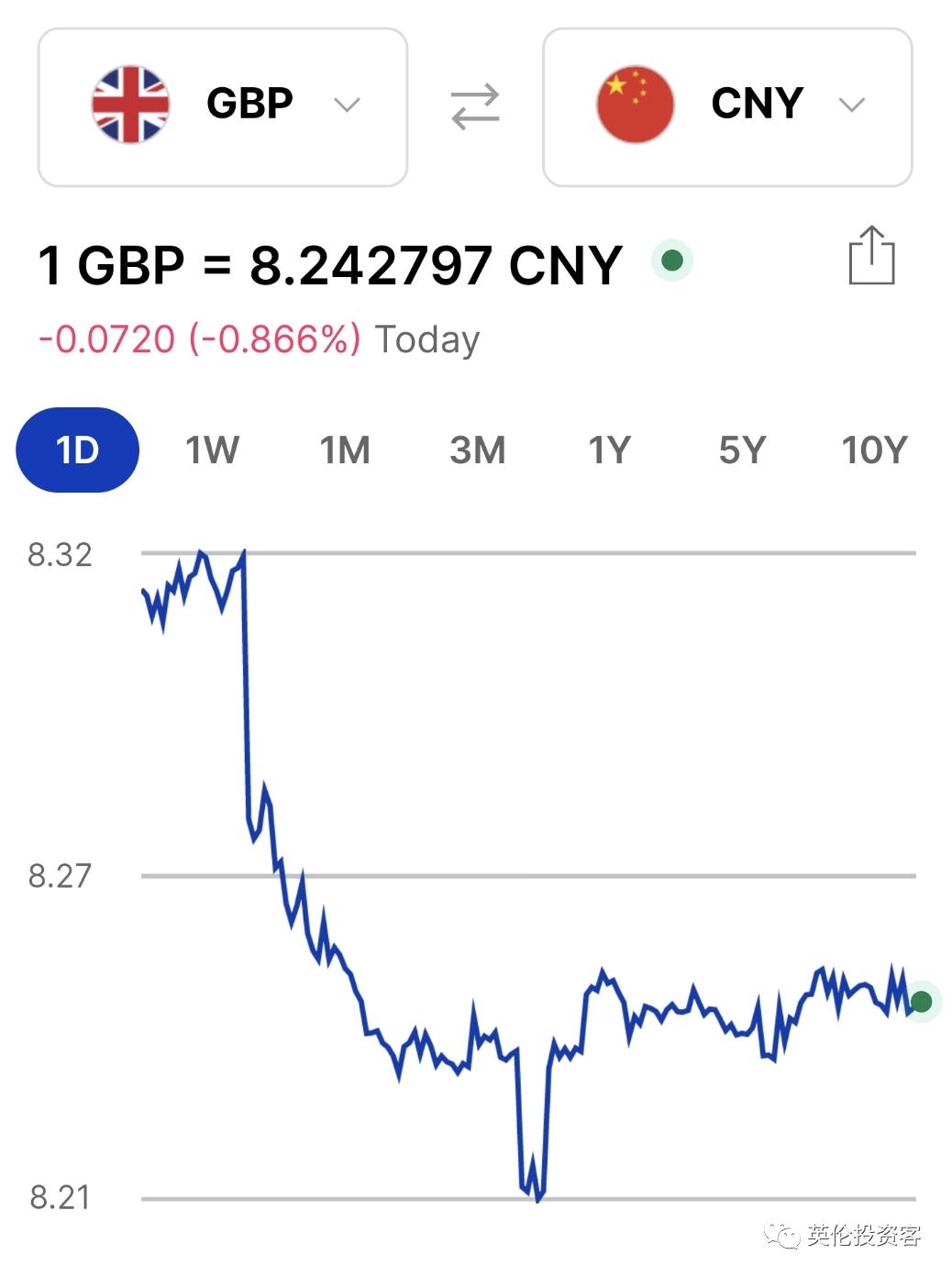The width and height of the screenshot is (952, 1277).
Task: Click the green live indicator dot
Action: tap(672, 261)
